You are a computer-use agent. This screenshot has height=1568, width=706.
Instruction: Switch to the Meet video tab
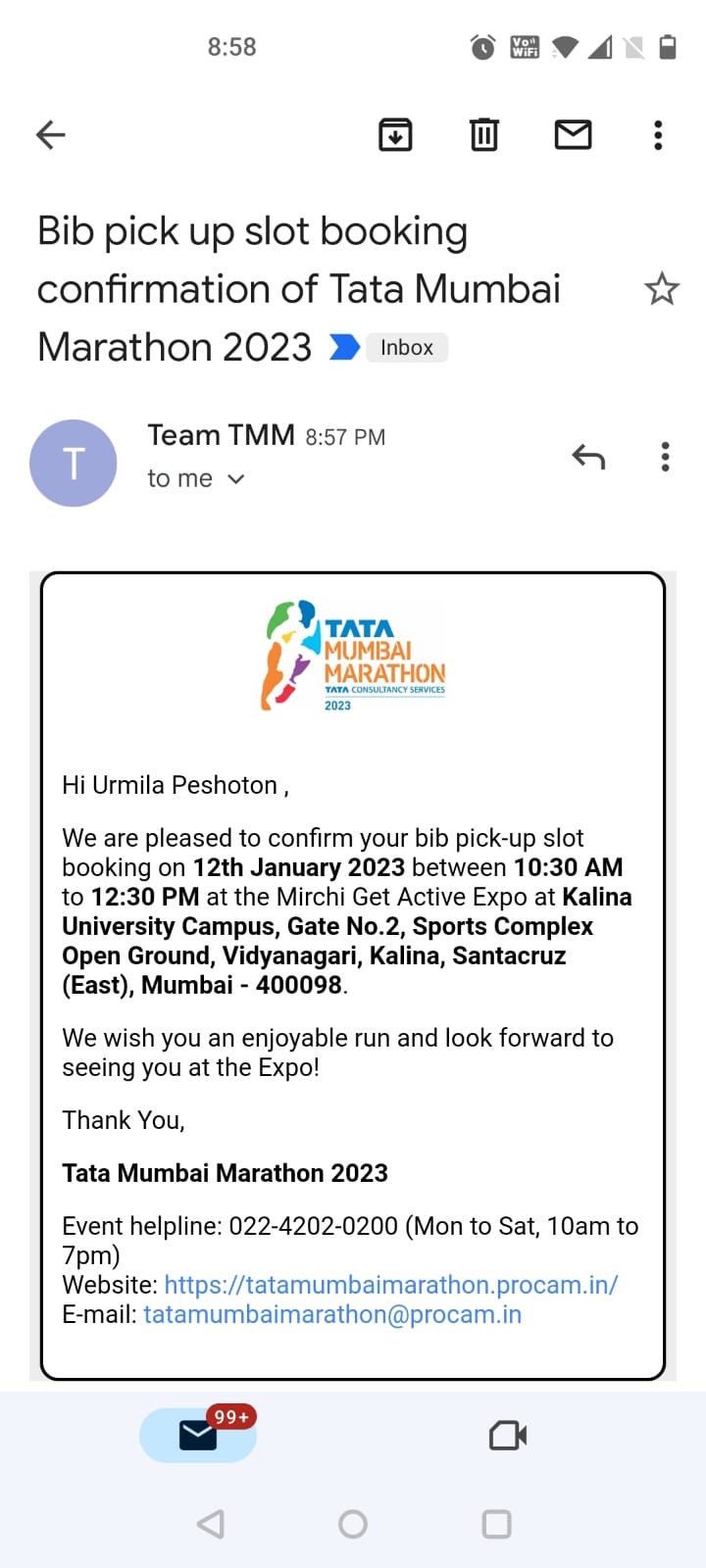pyautogui.click(x=508, y=1436)
